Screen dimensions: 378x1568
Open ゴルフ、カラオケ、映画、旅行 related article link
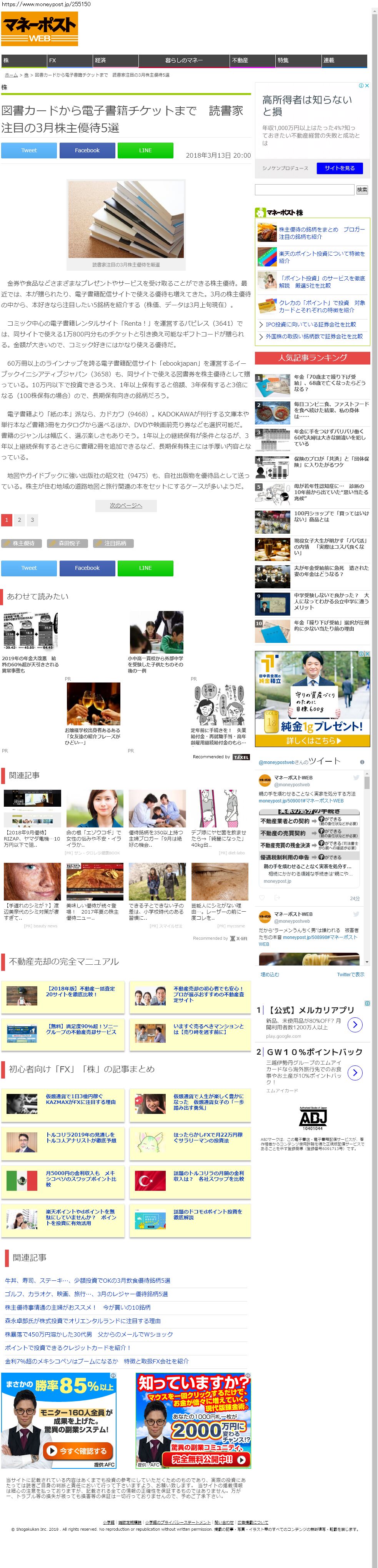click(x=87, y=1293)
